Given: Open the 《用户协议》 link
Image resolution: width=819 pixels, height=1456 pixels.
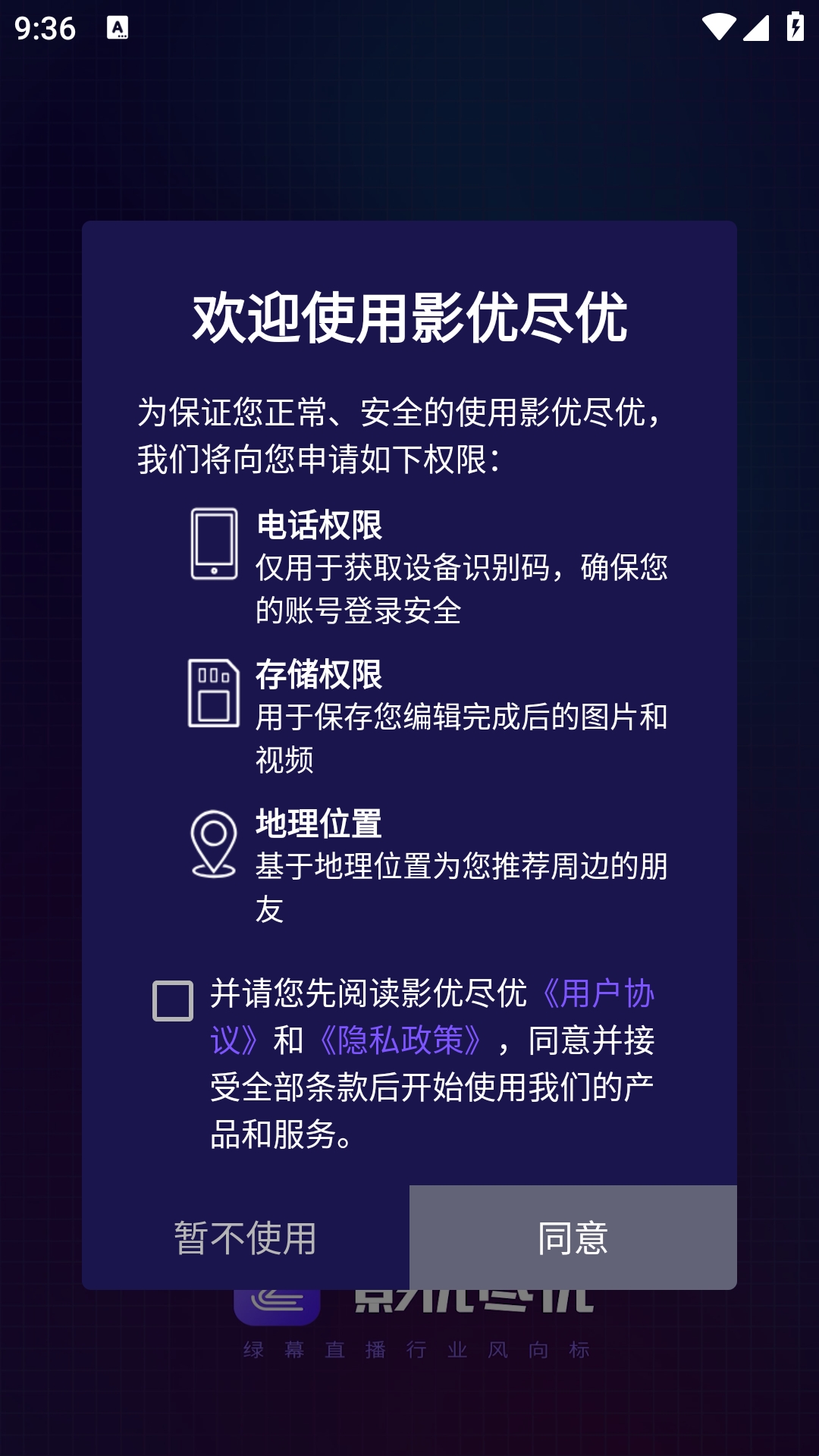Looking at the screenshot, I should click(599, 994).
